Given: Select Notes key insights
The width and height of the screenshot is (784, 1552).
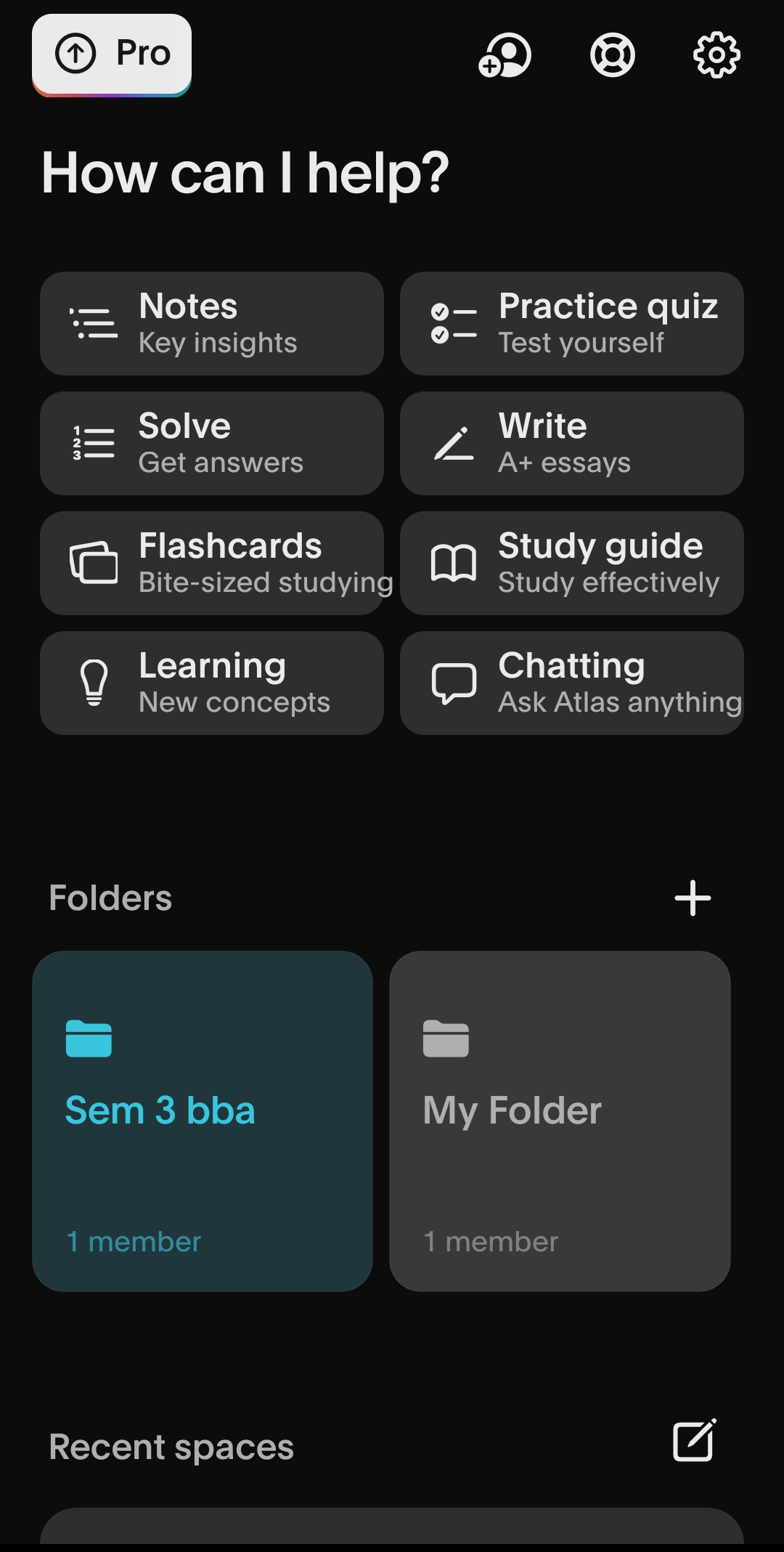Looking at the screenshot, I should click(211, 324).
